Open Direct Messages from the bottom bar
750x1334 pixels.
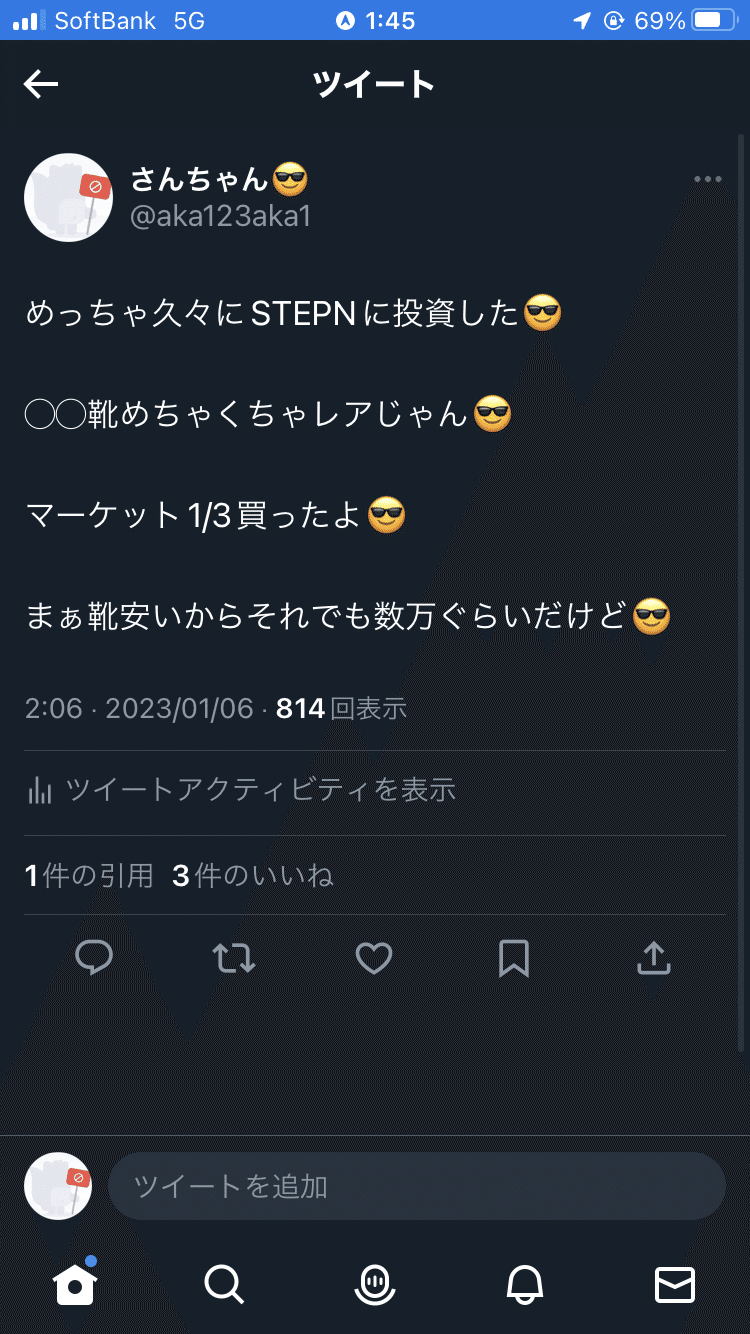(x=675, y=1287)
